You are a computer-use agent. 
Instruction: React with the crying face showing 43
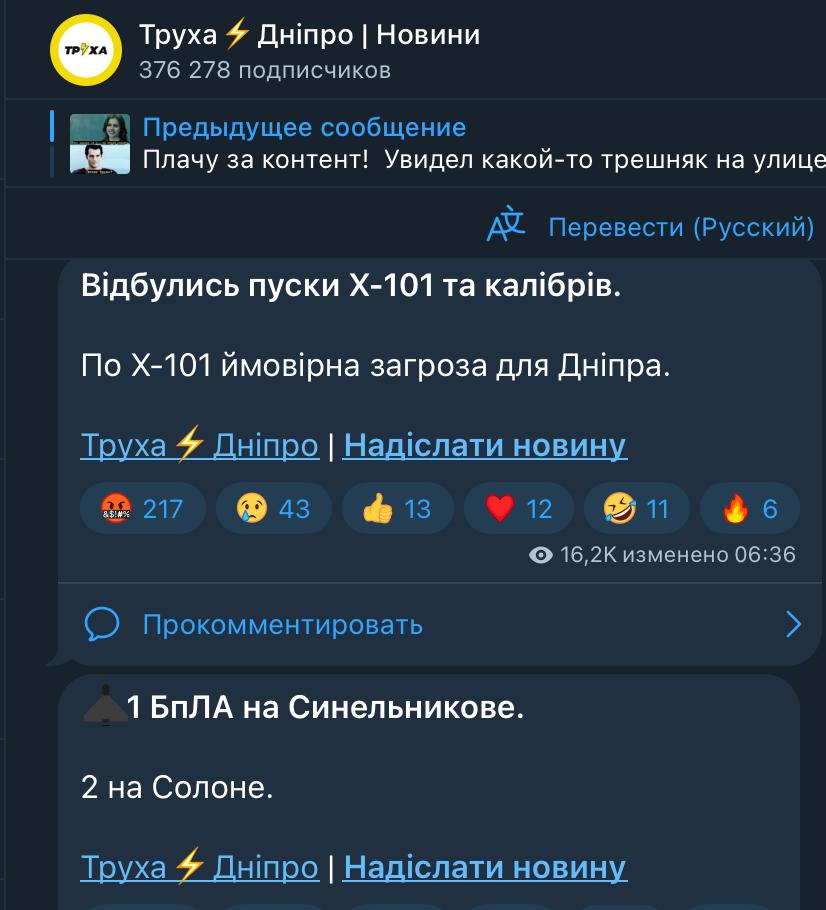coord(274,509)
